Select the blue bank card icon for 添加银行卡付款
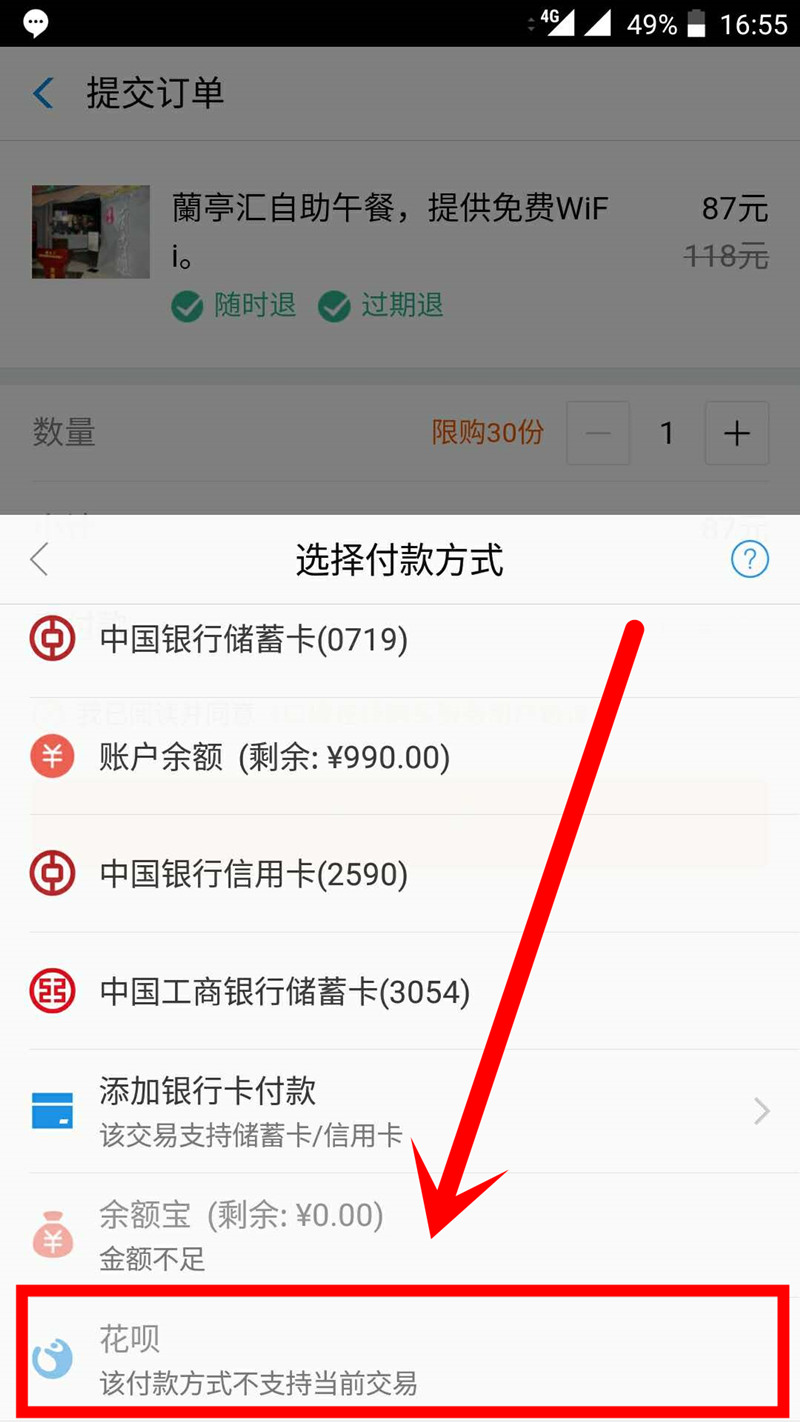This screenshot has height=1422, width=800. click(52, 1110)
